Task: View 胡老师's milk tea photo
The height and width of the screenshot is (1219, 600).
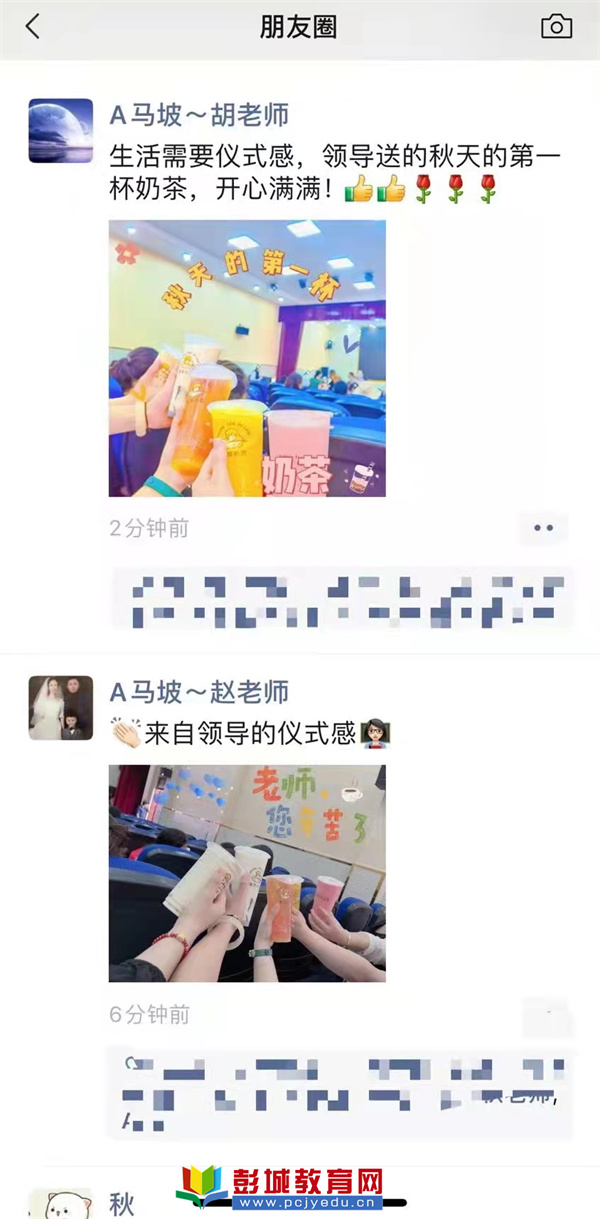Action: pos(247,358)
